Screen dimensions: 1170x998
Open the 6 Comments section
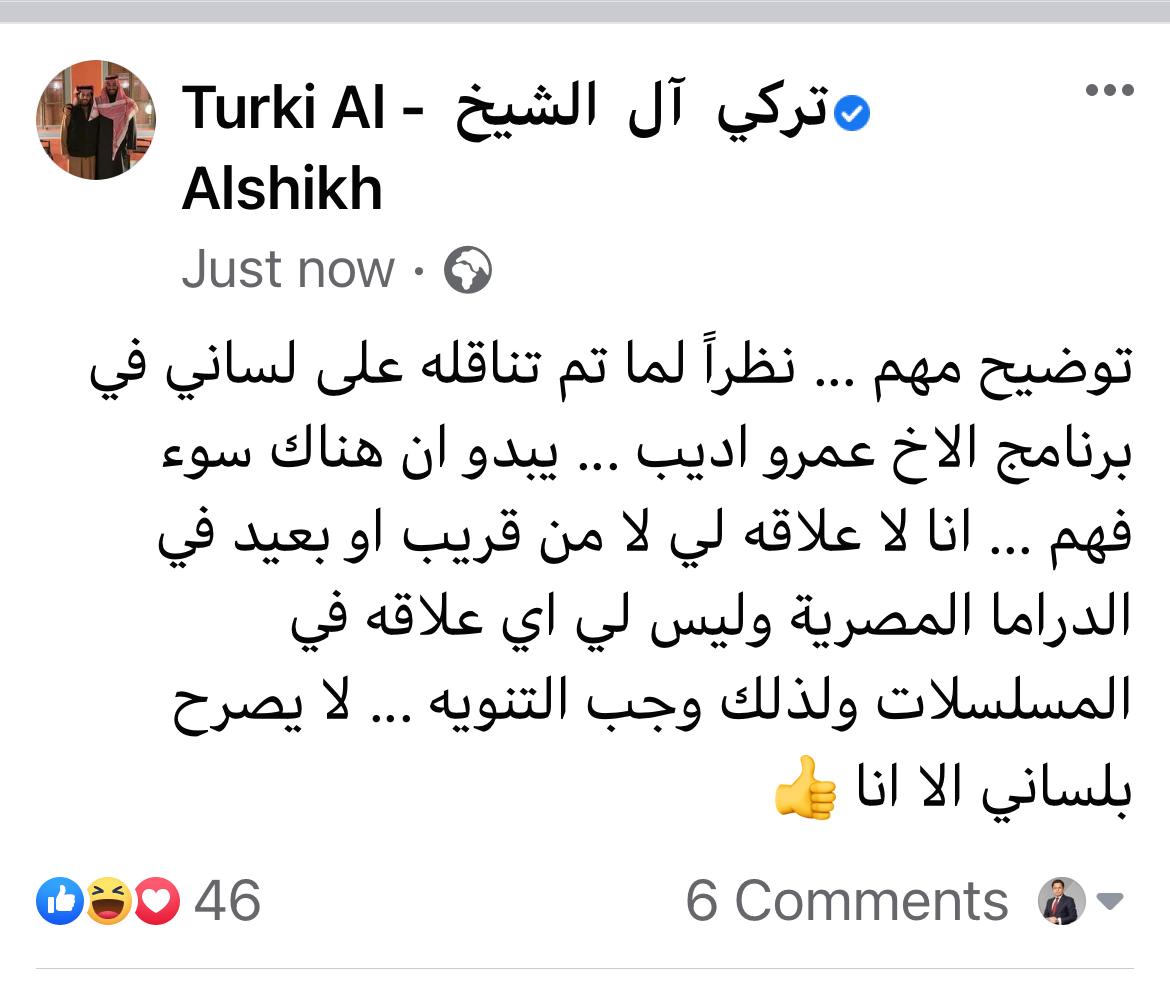[x=846, y=901]
